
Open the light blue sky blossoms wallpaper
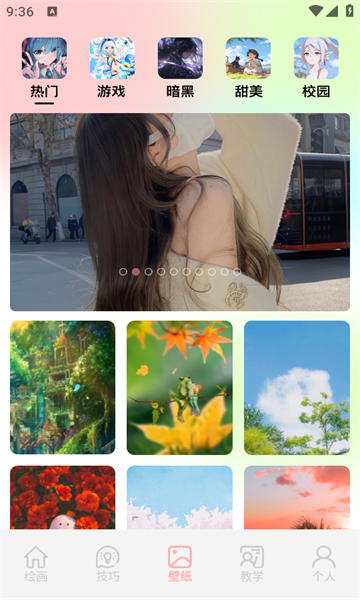click(x=180, y=497)
